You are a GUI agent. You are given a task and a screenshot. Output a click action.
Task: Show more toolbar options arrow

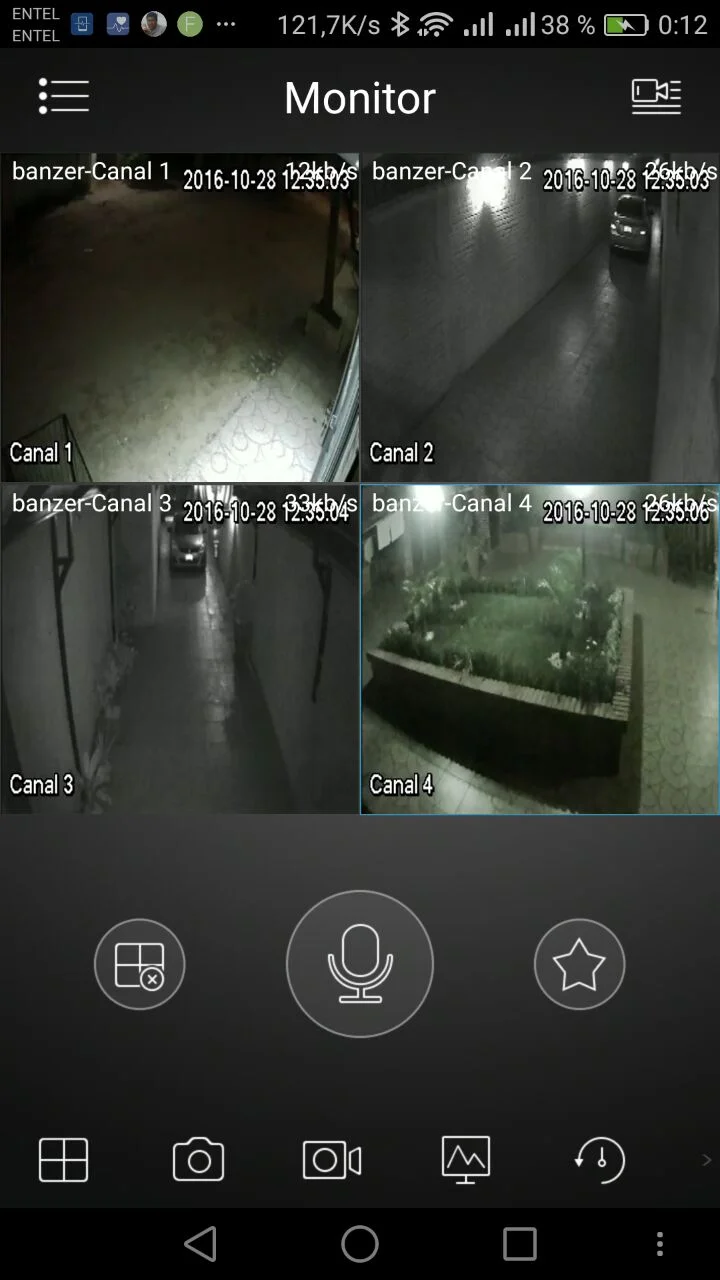tap(706, 1160)
